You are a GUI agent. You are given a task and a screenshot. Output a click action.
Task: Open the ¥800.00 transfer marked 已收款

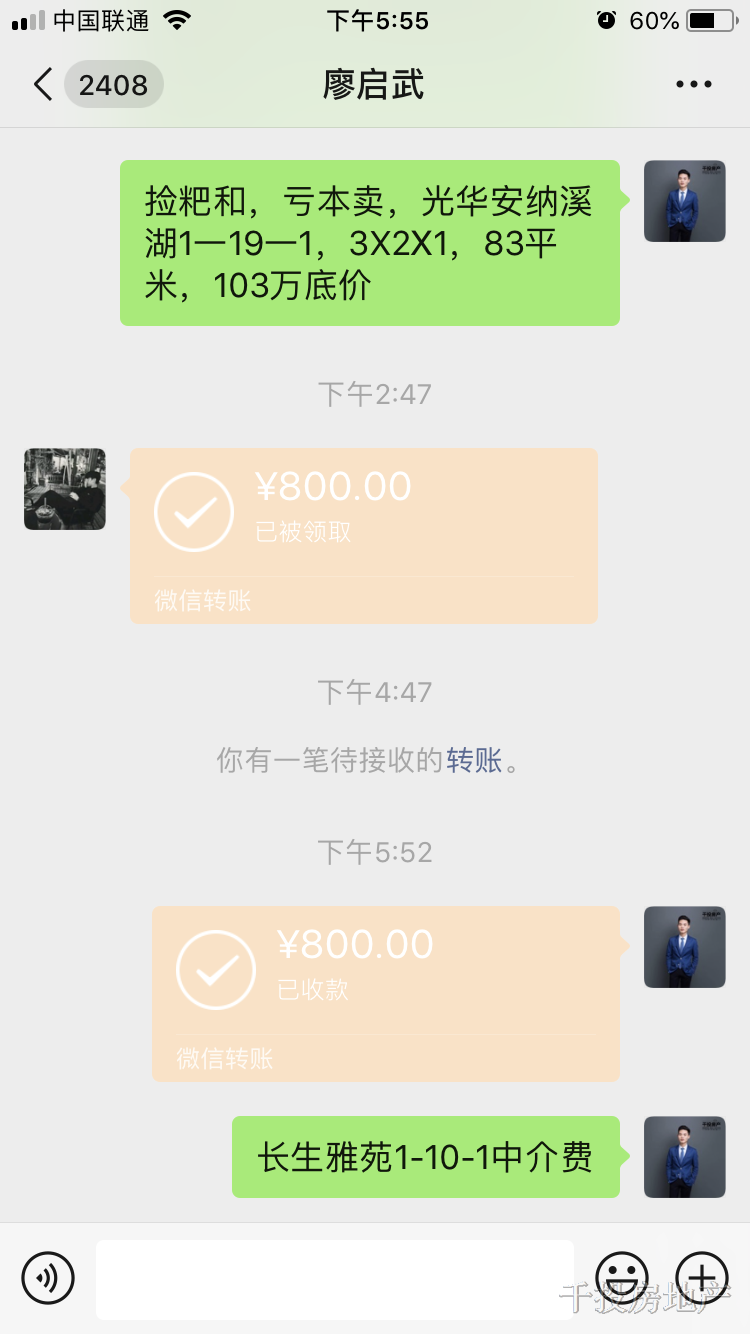tap(385, 993)
